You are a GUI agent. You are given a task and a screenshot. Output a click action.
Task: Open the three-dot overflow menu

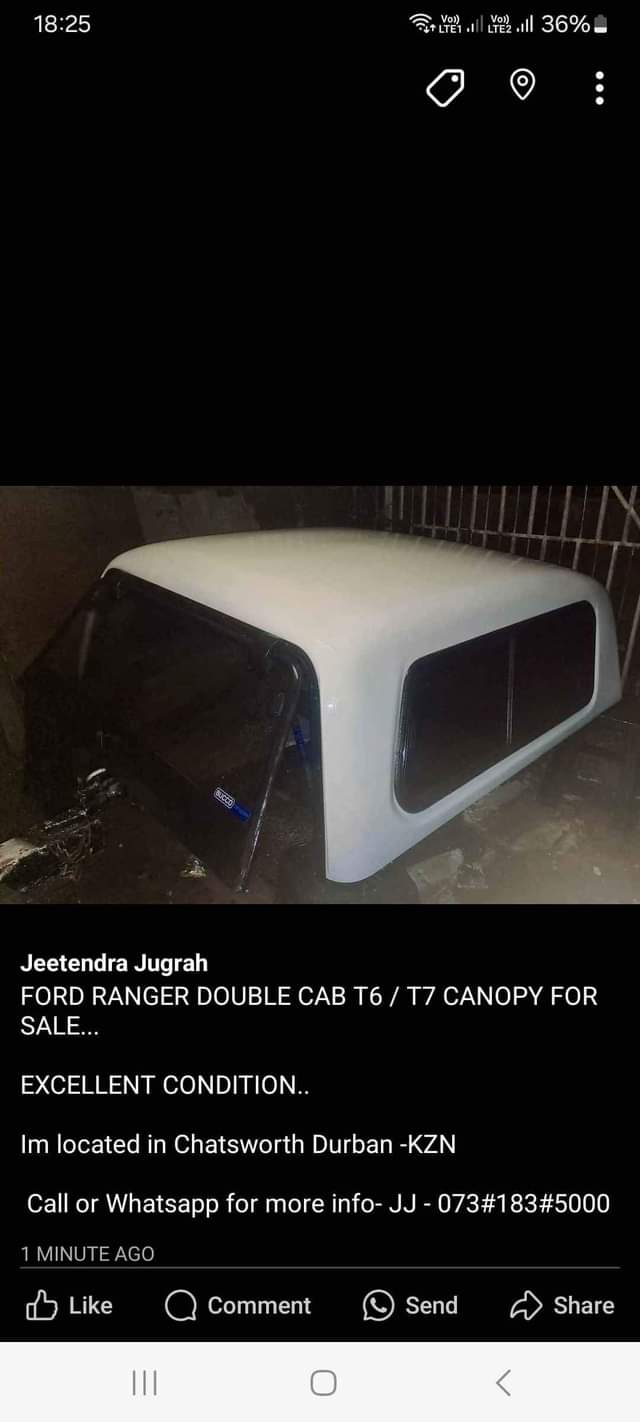click(x=599, y=88)
